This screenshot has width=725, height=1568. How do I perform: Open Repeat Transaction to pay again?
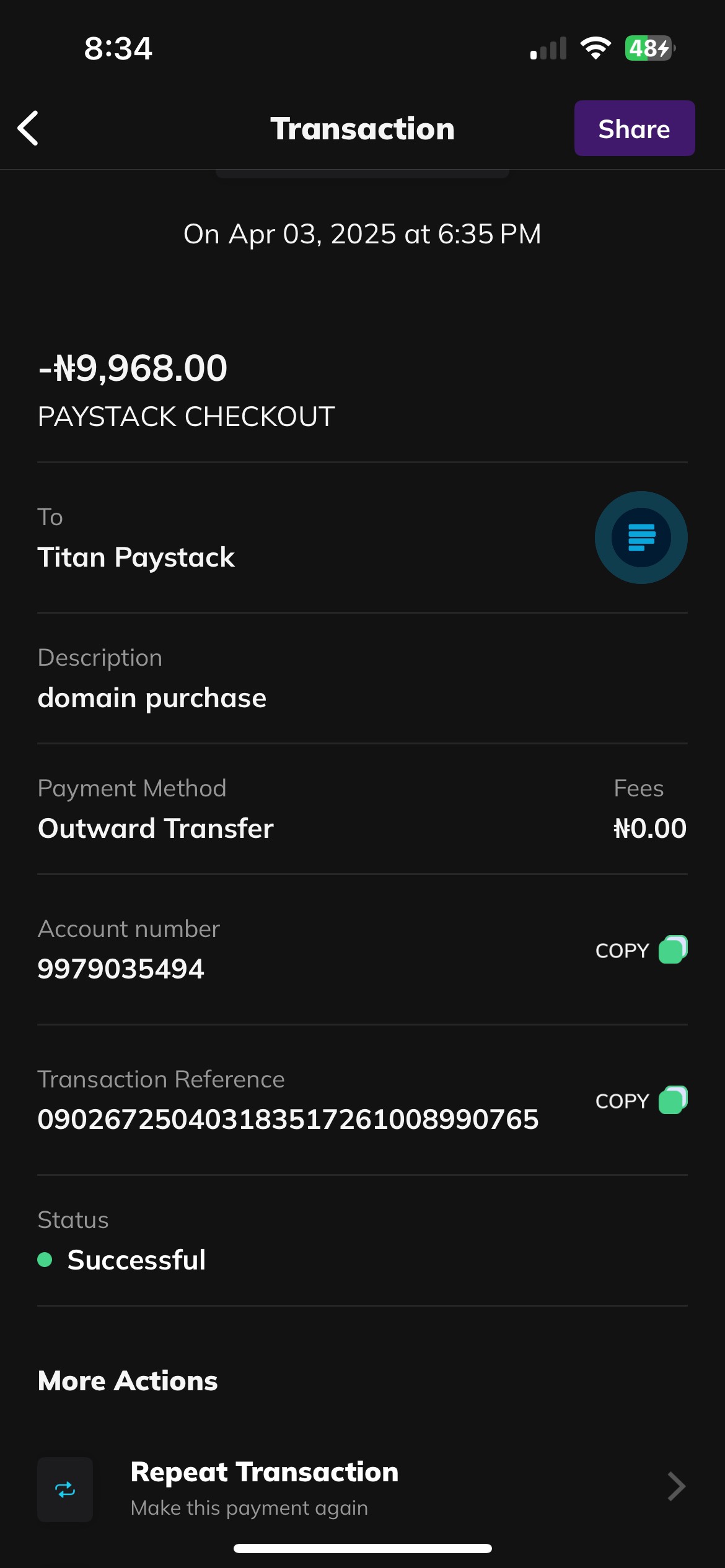pos(362,1489)
